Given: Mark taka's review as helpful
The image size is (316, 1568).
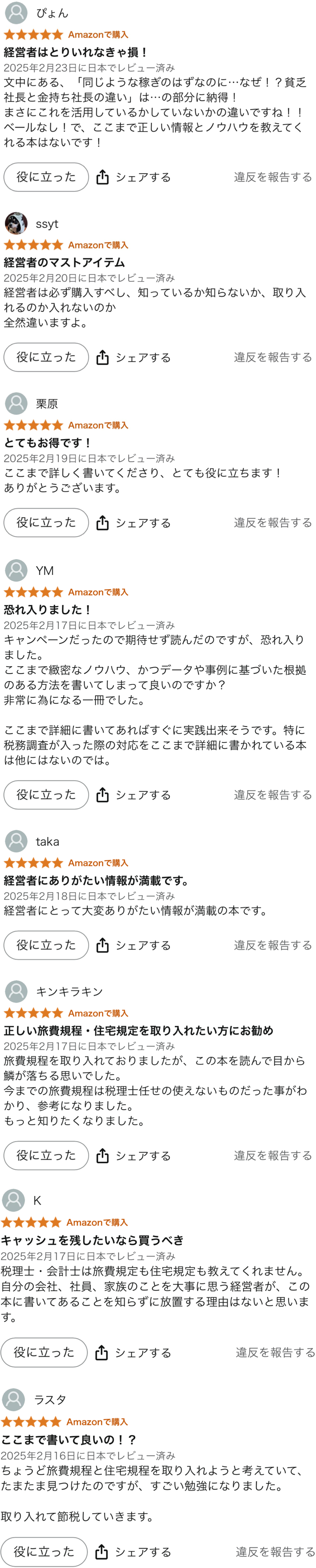Looking at the screenshot, I should pyautogui.click(x=46, y=945).
